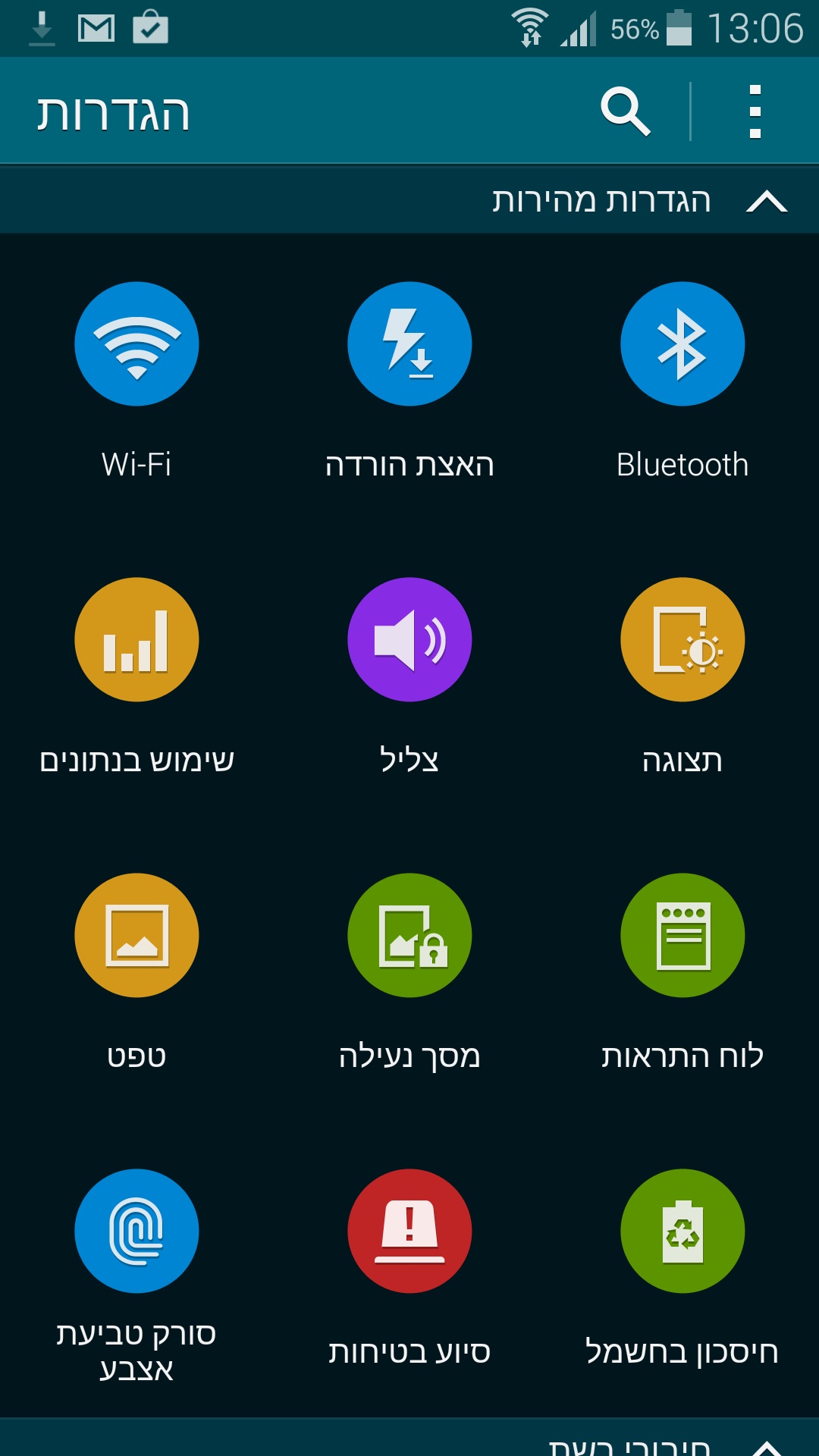The image size is (819, 1456).
Task: Open שימוש בנתונים data usage
Action: (136, 640)
